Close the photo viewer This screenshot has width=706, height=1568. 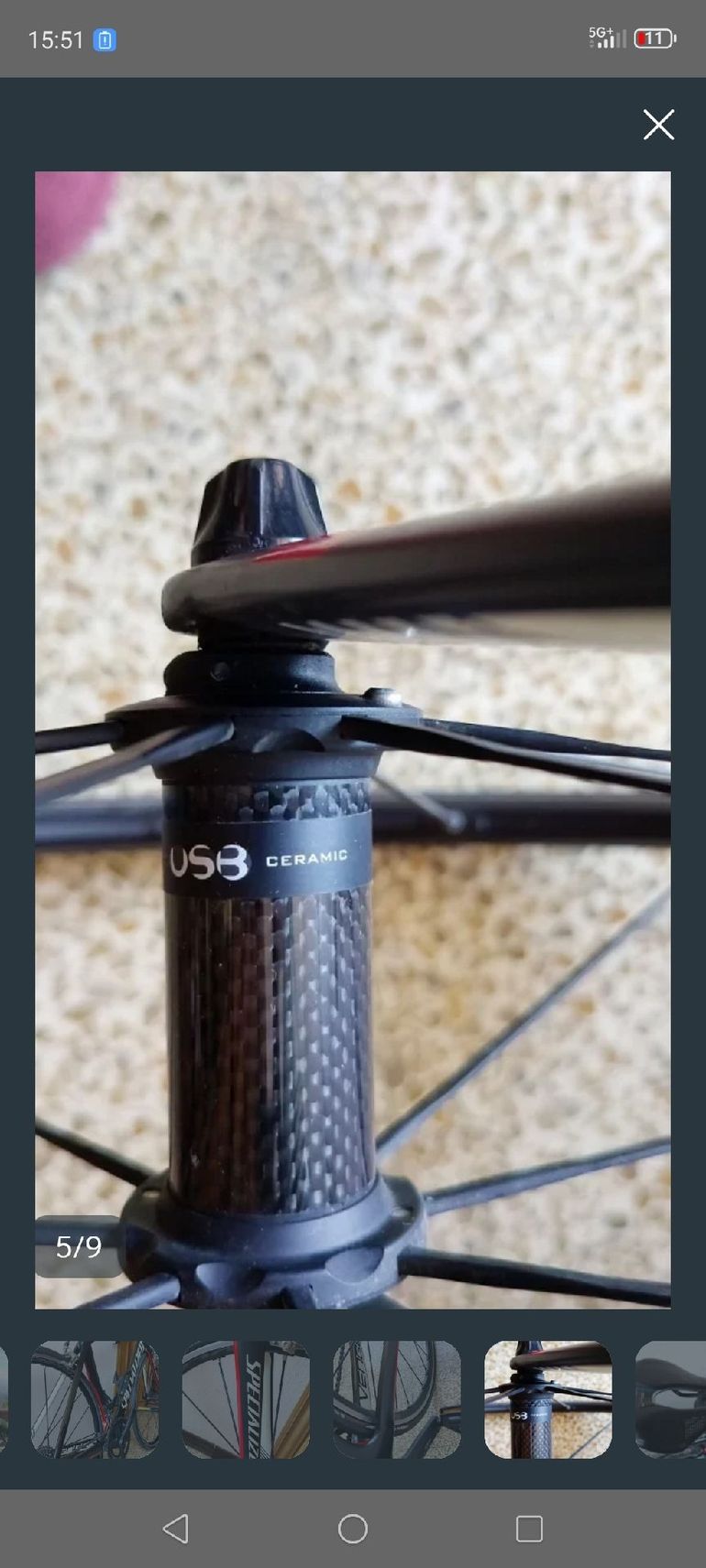click(x=658, y=125)
